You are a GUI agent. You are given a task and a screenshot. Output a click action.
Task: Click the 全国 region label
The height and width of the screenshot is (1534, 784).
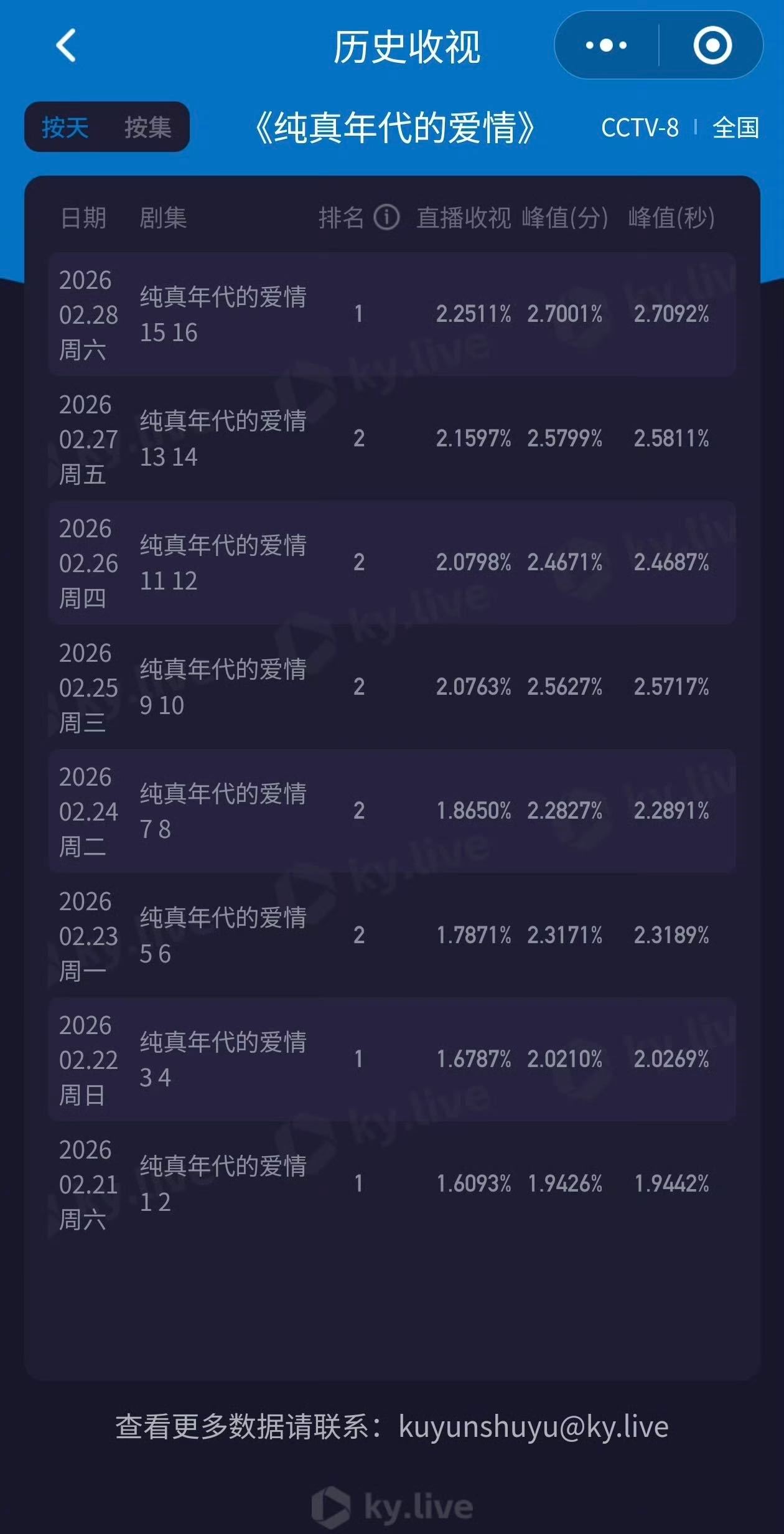(x=737, y=128)
